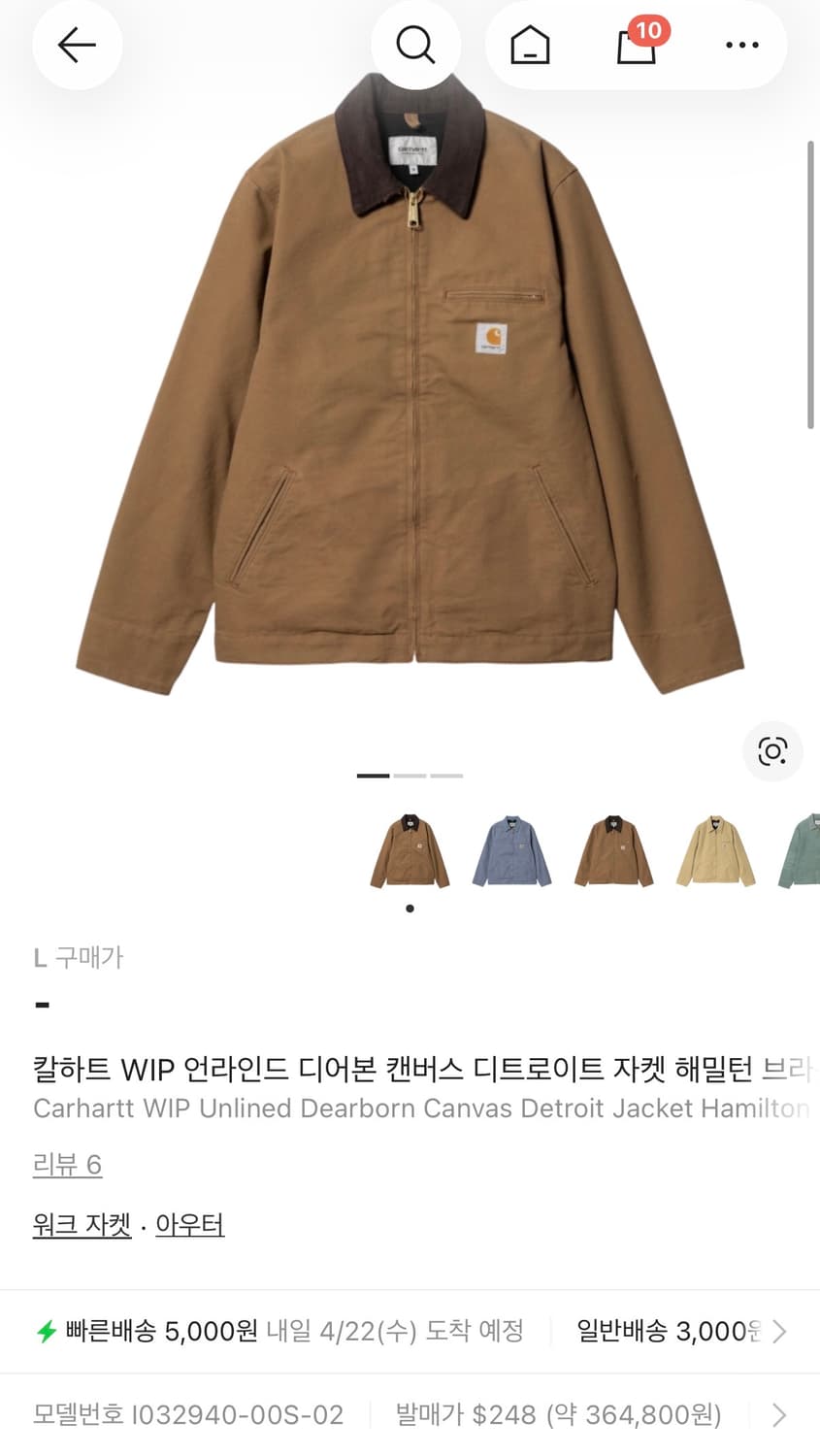Tap the image lens search icon
Viewport: 820px width, 1456px height.
coord(771,751)
